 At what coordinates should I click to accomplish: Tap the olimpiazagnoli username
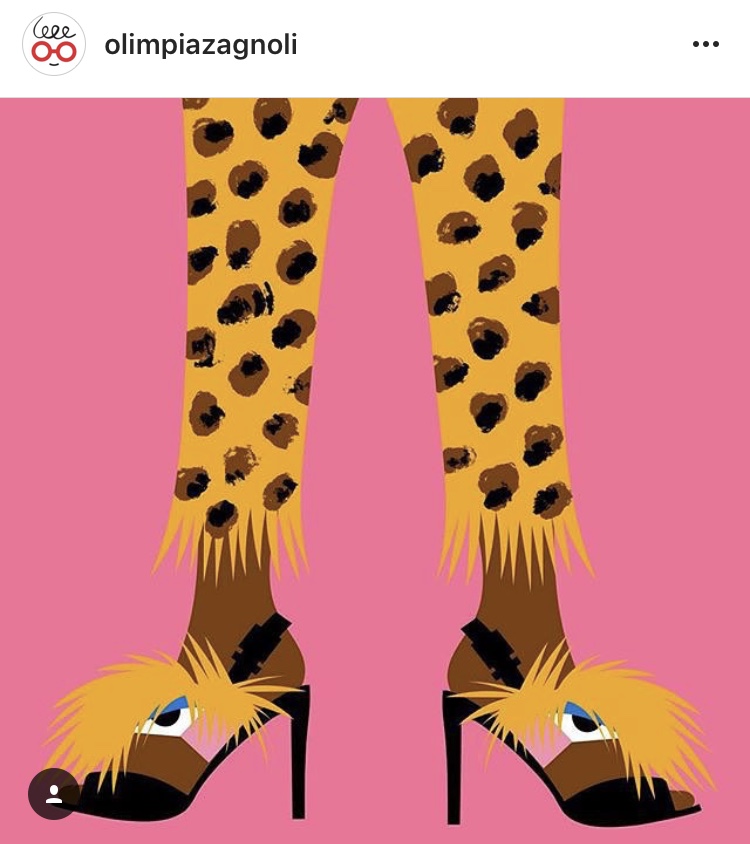tap(200, 45)
